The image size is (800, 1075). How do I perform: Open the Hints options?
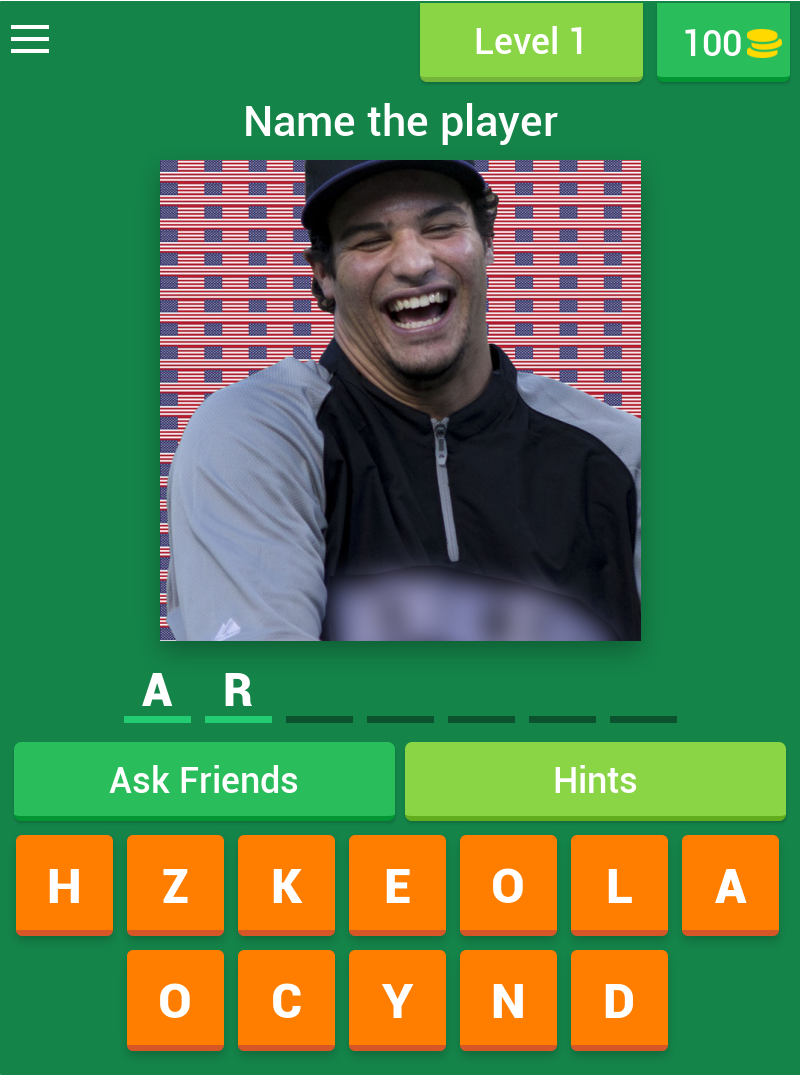[x=595, y=780]
